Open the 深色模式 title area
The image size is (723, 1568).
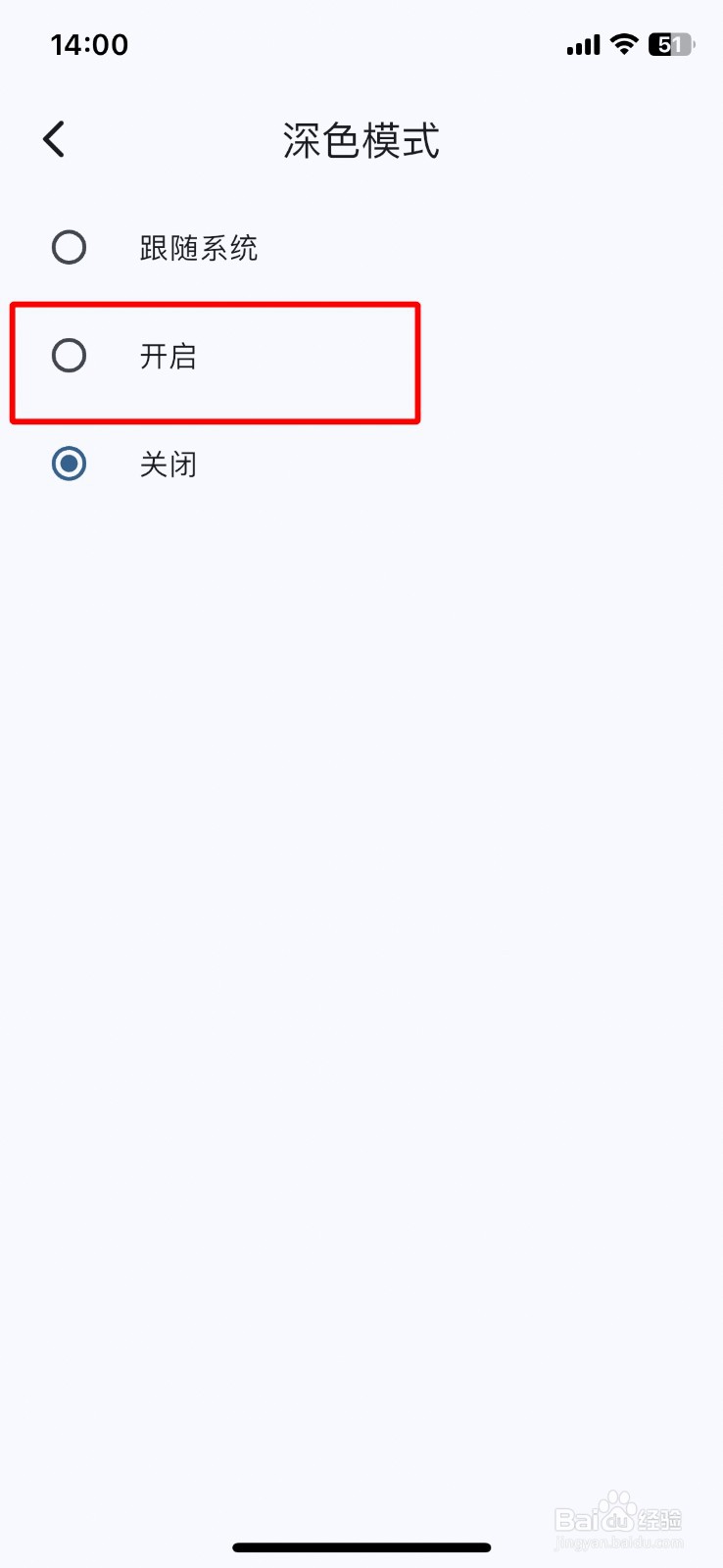[361, 141]
